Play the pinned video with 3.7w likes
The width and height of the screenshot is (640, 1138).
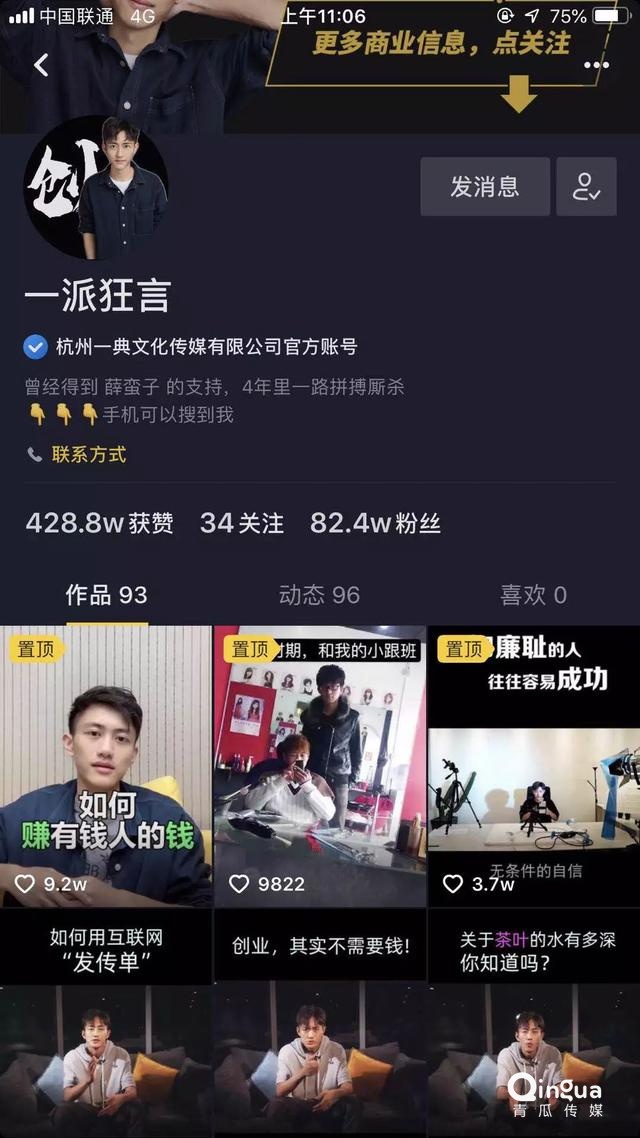tap(533, 766)
